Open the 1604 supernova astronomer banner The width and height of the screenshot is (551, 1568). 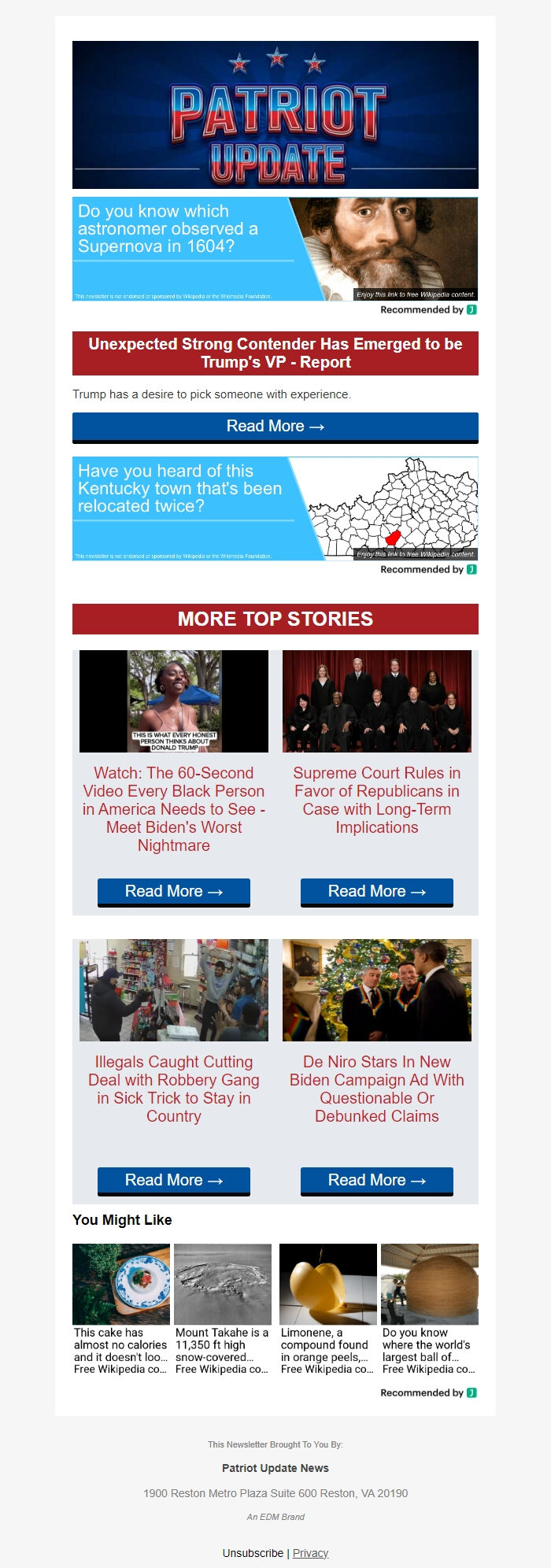pyautogui.click(x=275, y=249)
